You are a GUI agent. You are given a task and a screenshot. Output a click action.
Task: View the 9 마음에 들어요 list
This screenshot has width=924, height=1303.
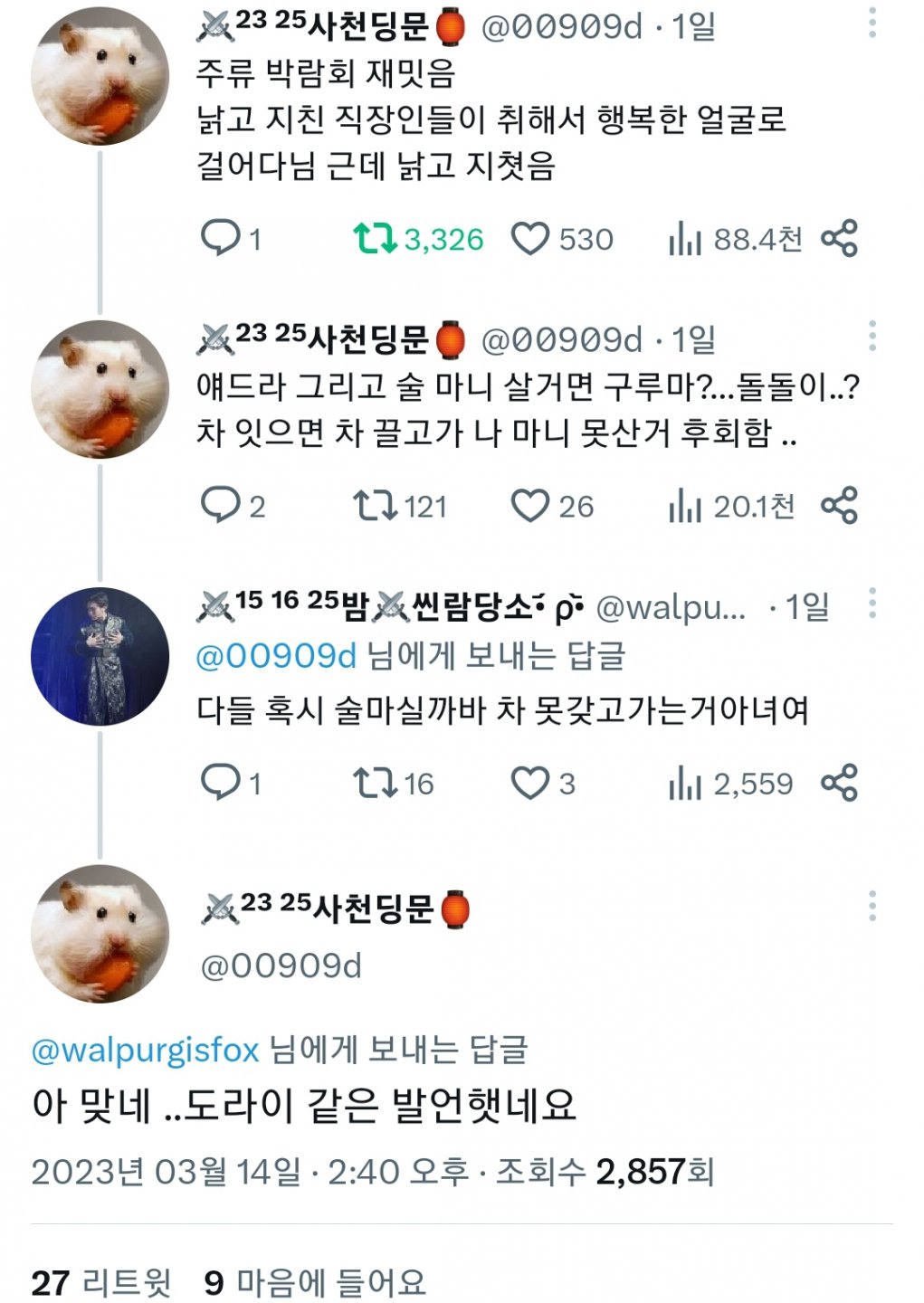pos(315,1282)
